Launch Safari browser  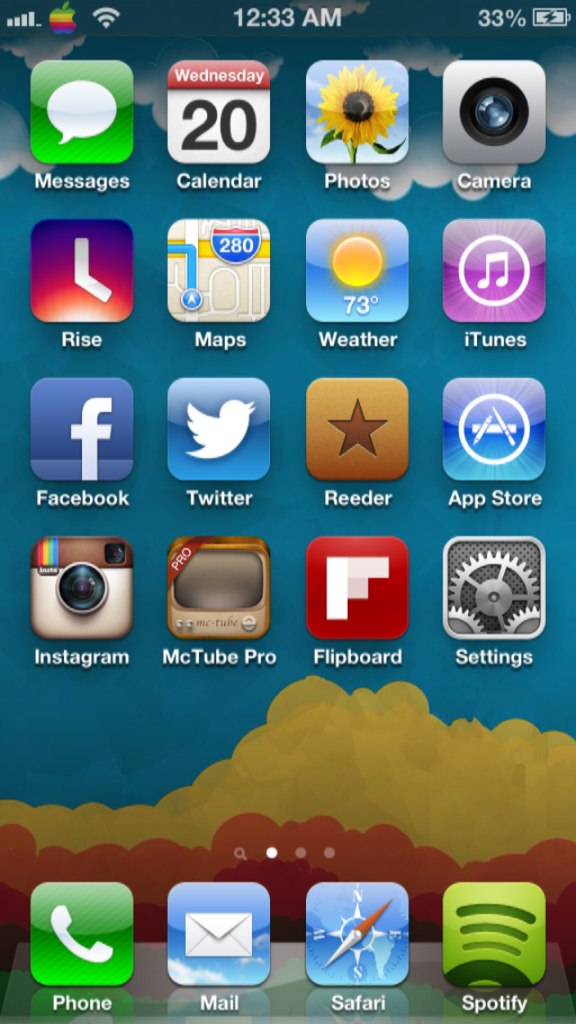(x=357, y=934)
